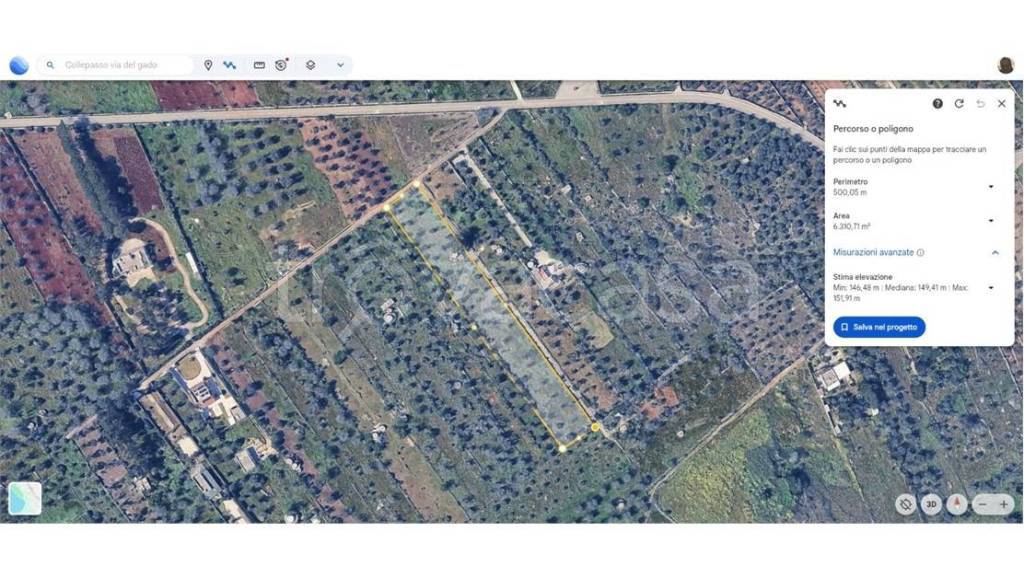This screenshot has width=1024, height=578.
Task: Open the map layers panel
Action: (310, 65)
